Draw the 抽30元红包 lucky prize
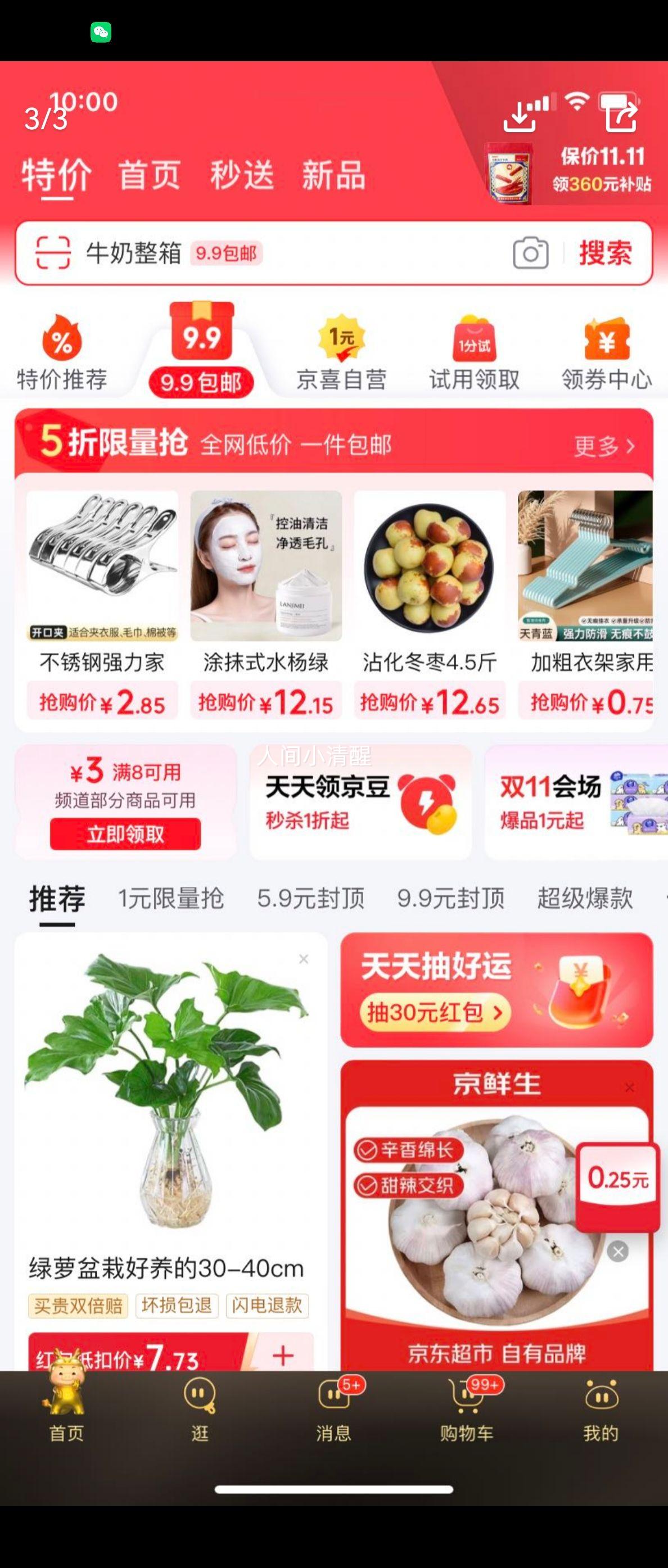Screen dimensions: 668x1568 pyautogui.click(x=435, y=1012)
